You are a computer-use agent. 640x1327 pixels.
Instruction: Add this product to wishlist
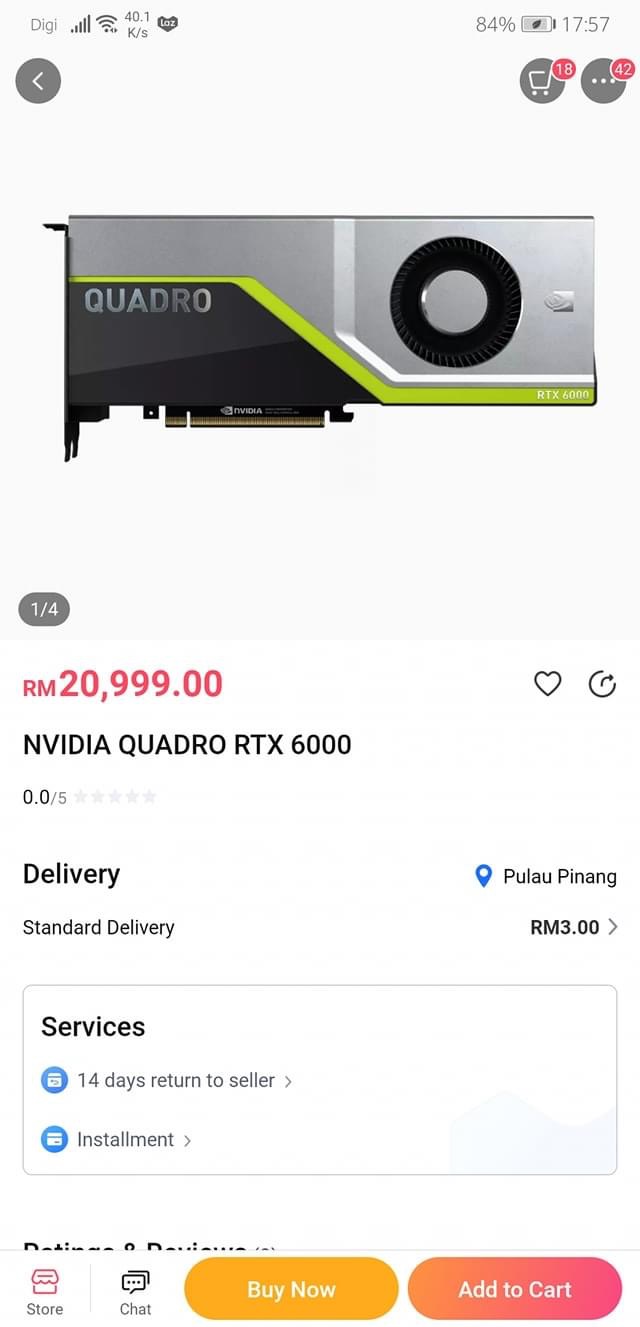(x=547, y=684)
